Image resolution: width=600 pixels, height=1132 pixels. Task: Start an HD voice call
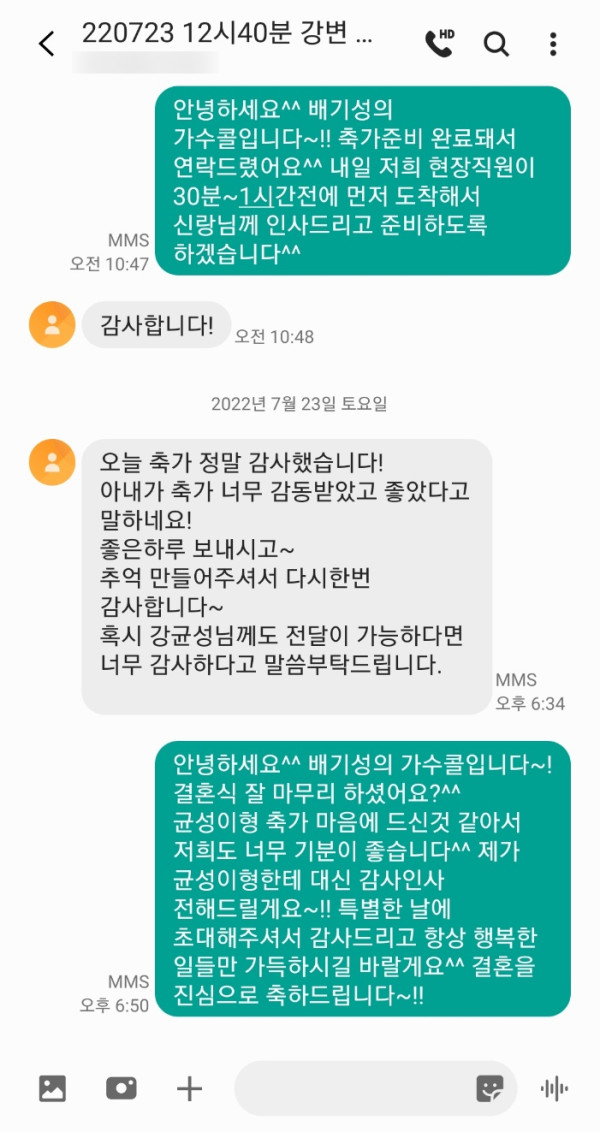(x=439, y=43)
